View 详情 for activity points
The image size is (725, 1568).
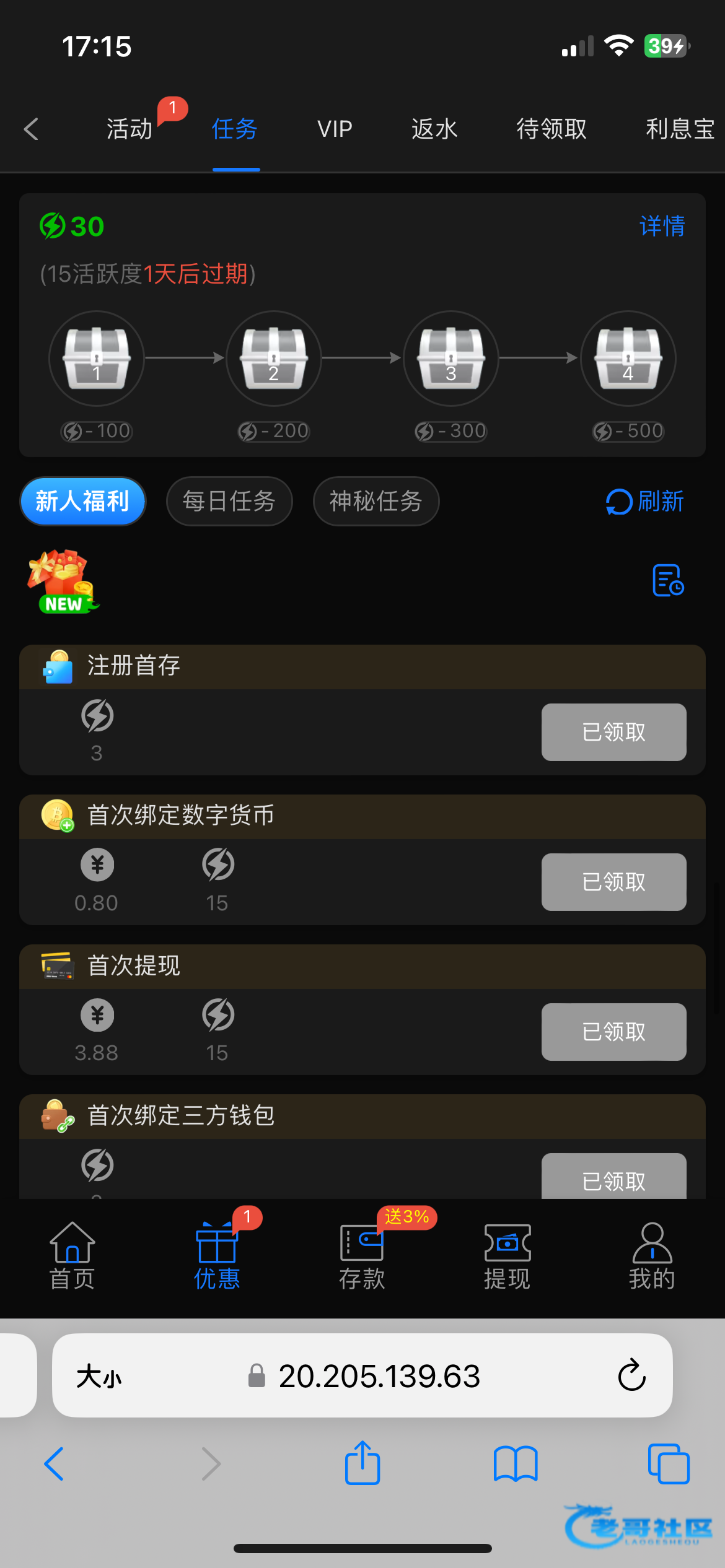(662, 226)
